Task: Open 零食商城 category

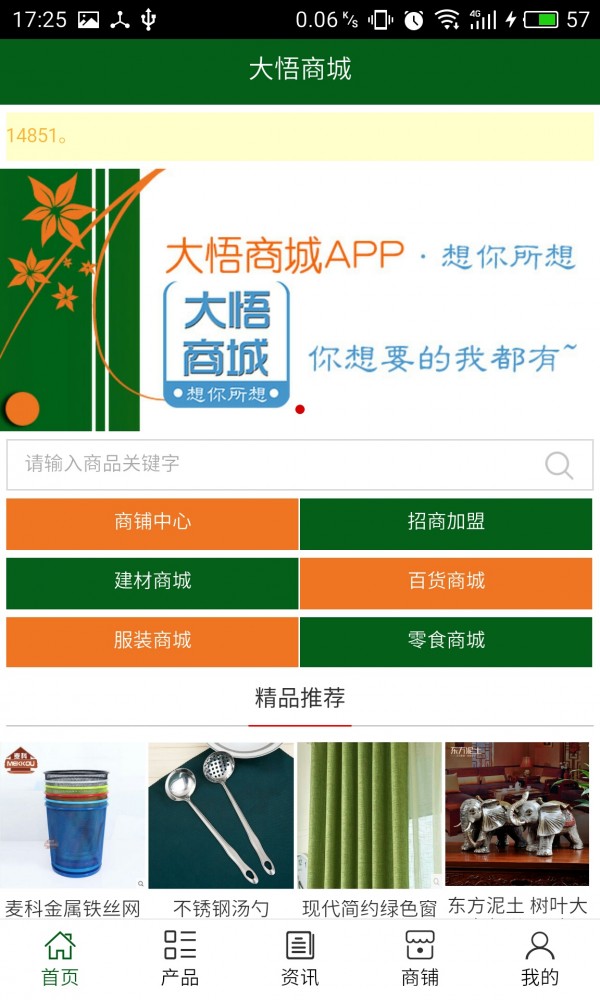Action: pos(446,641)
